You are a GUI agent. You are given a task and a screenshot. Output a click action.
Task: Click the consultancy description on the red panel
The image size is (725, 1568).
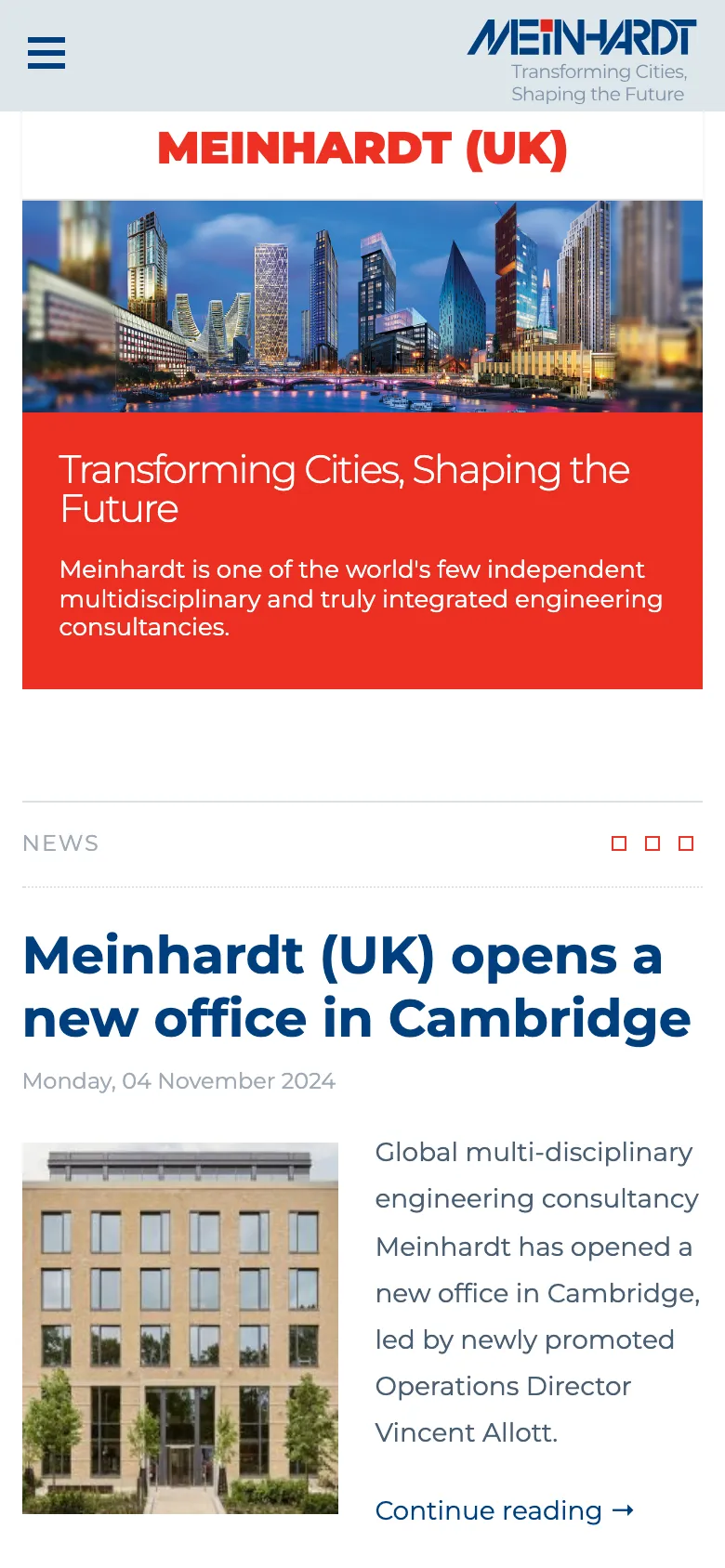coord(361,598)
